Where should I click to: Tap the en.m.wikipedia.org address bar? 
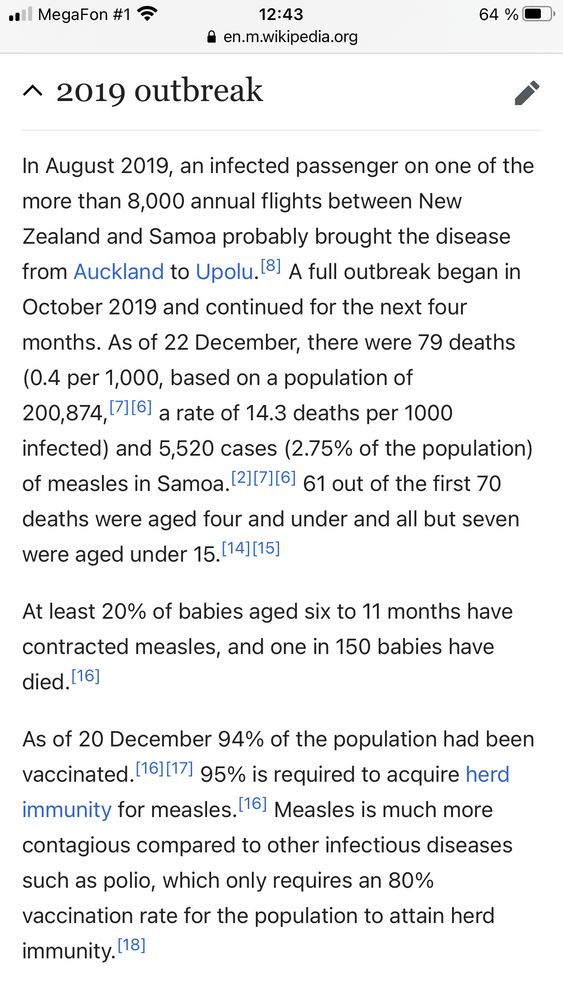click(282, 37)
